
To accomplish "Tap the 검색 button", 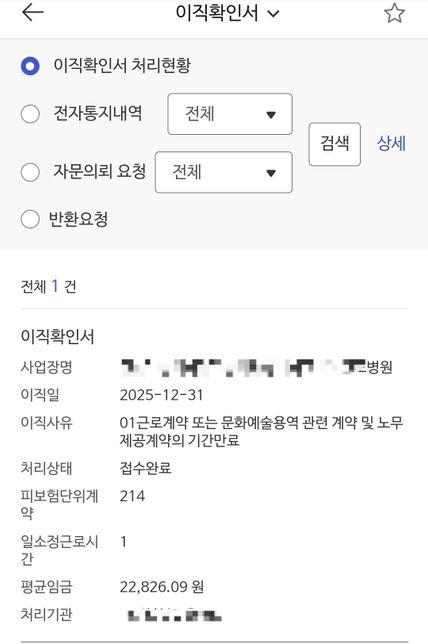I will 335,144.
